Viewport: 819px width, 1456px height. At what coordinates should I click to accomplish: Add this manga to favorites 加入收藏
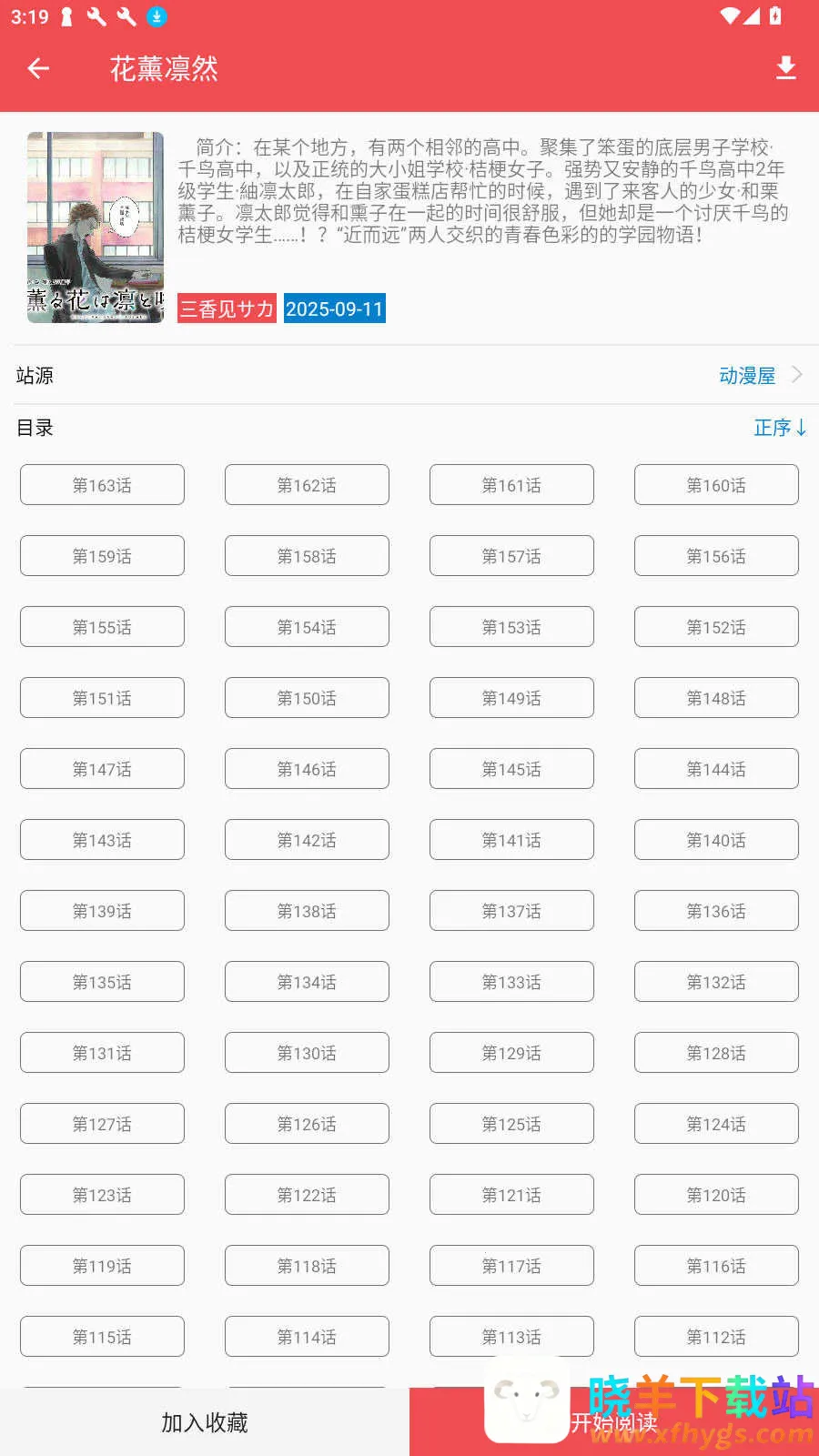[205, 1422]
